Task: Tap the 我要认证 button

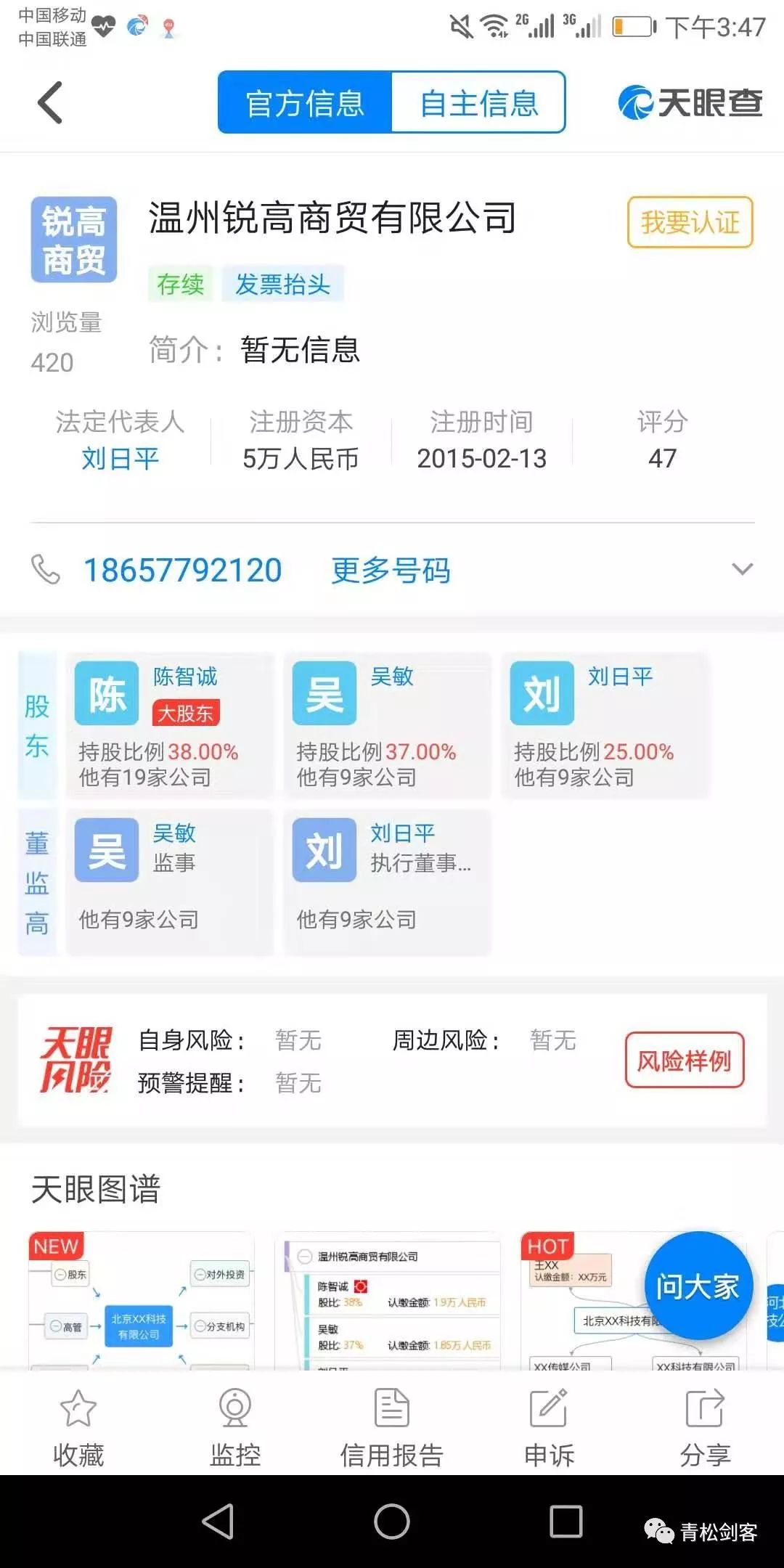Action: pos(690,222)
